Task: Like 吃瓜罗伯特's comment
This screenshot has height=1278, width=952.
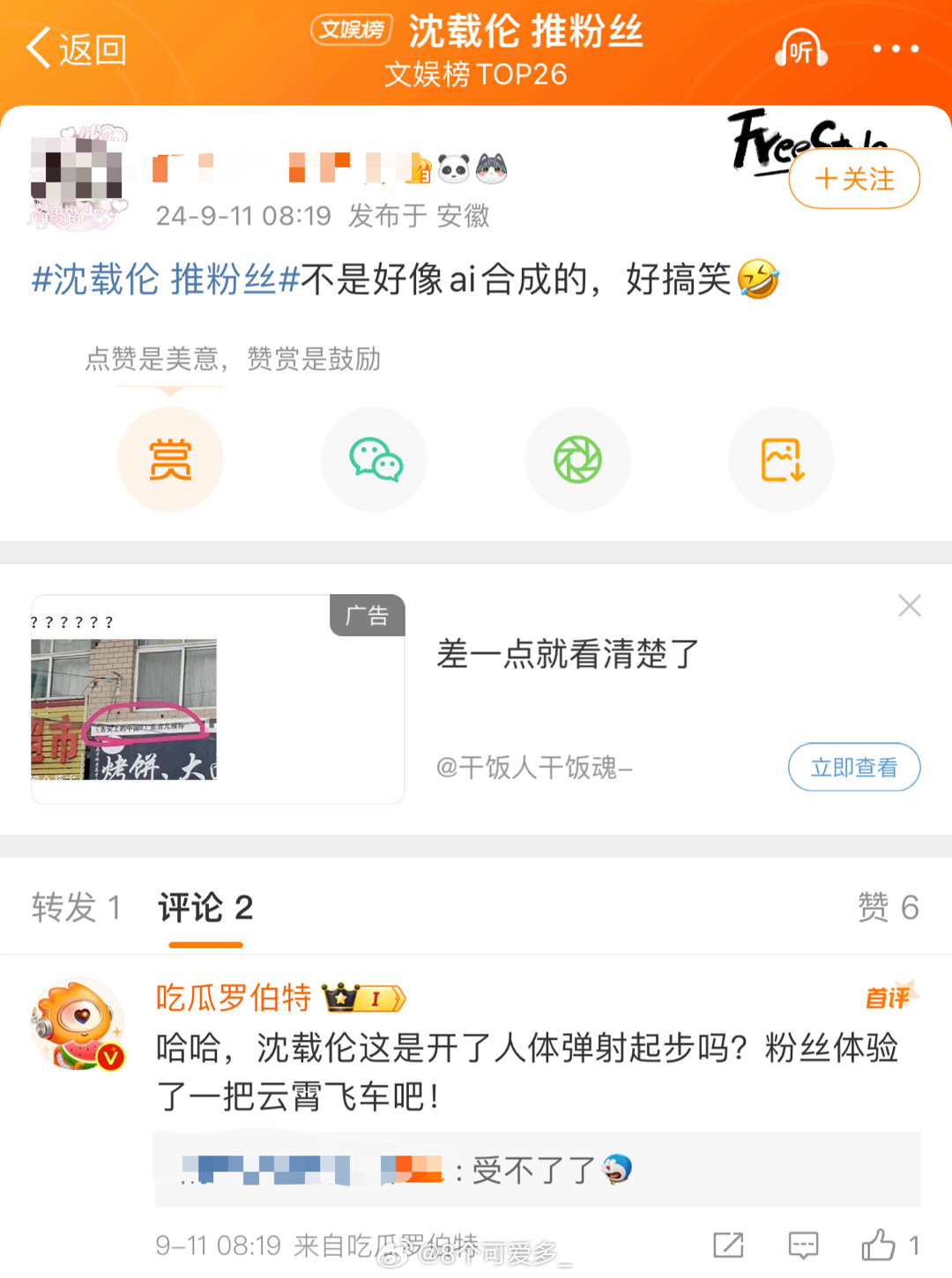Action: point(879,1245)
